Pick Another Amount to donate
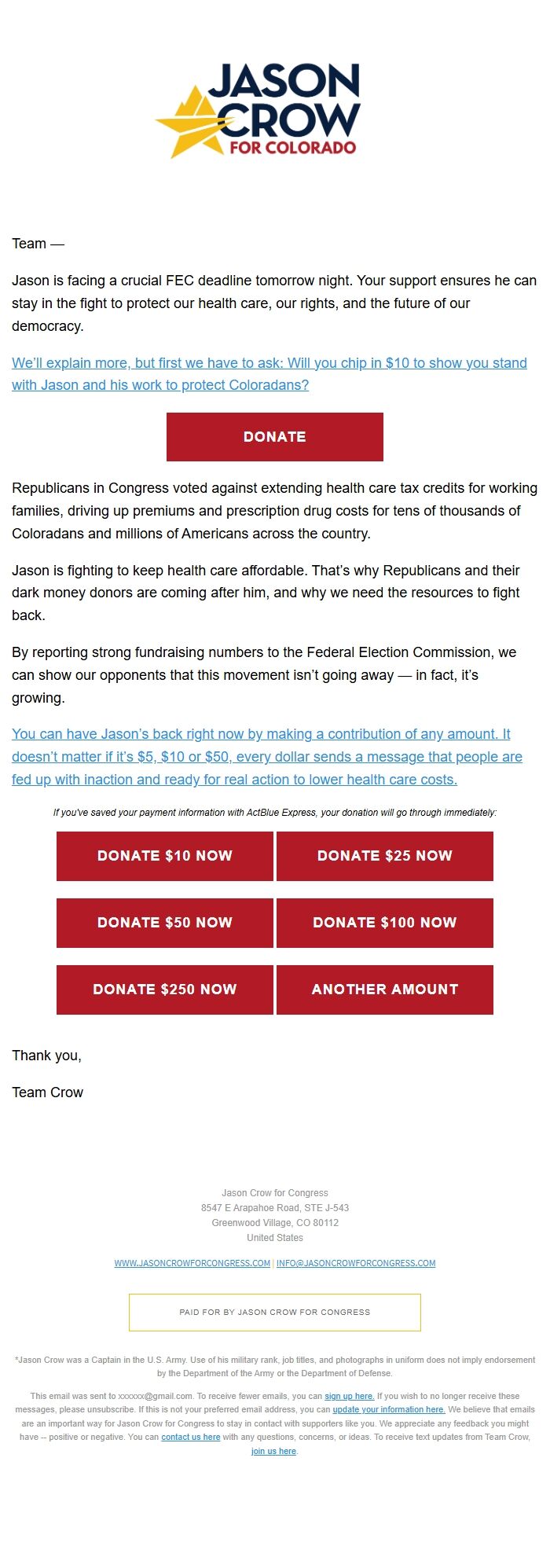Viewport: 550px width, 1568px height. coord(384,990)
